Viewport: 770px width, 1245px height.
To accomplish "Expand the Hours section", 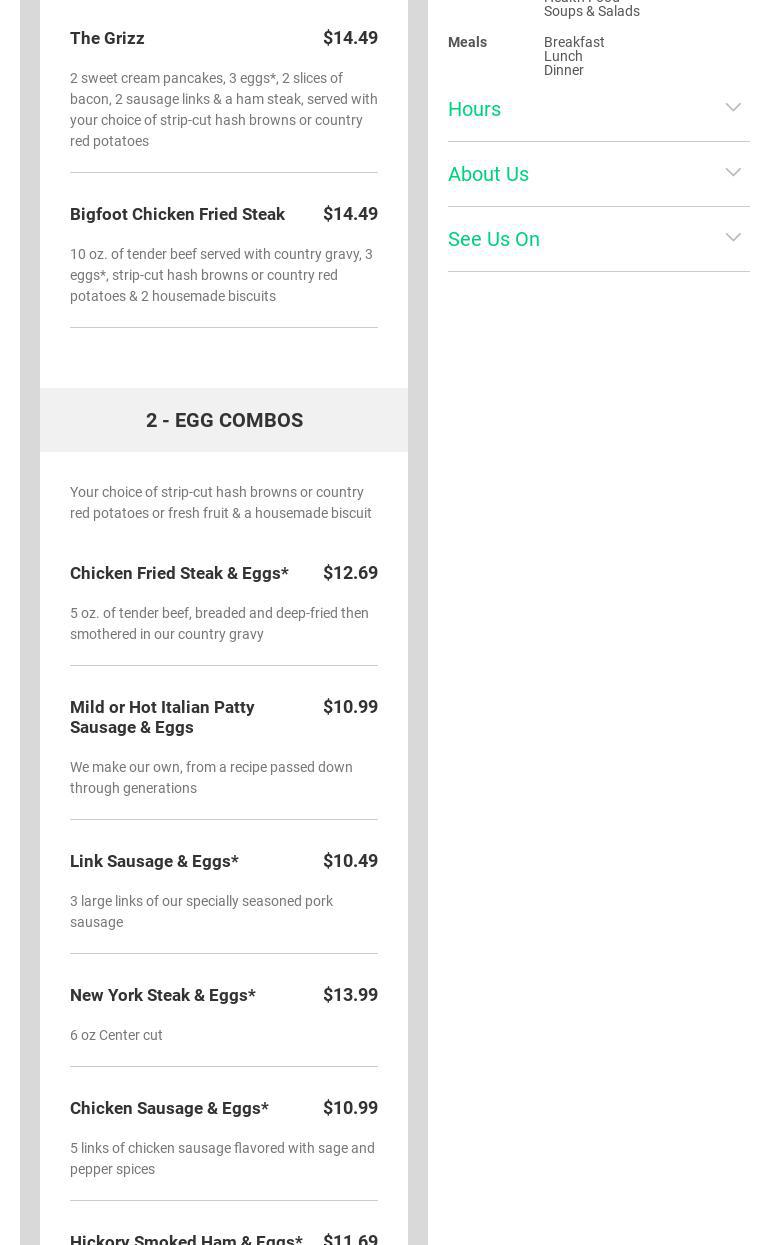I will click(x=598, y=109).
